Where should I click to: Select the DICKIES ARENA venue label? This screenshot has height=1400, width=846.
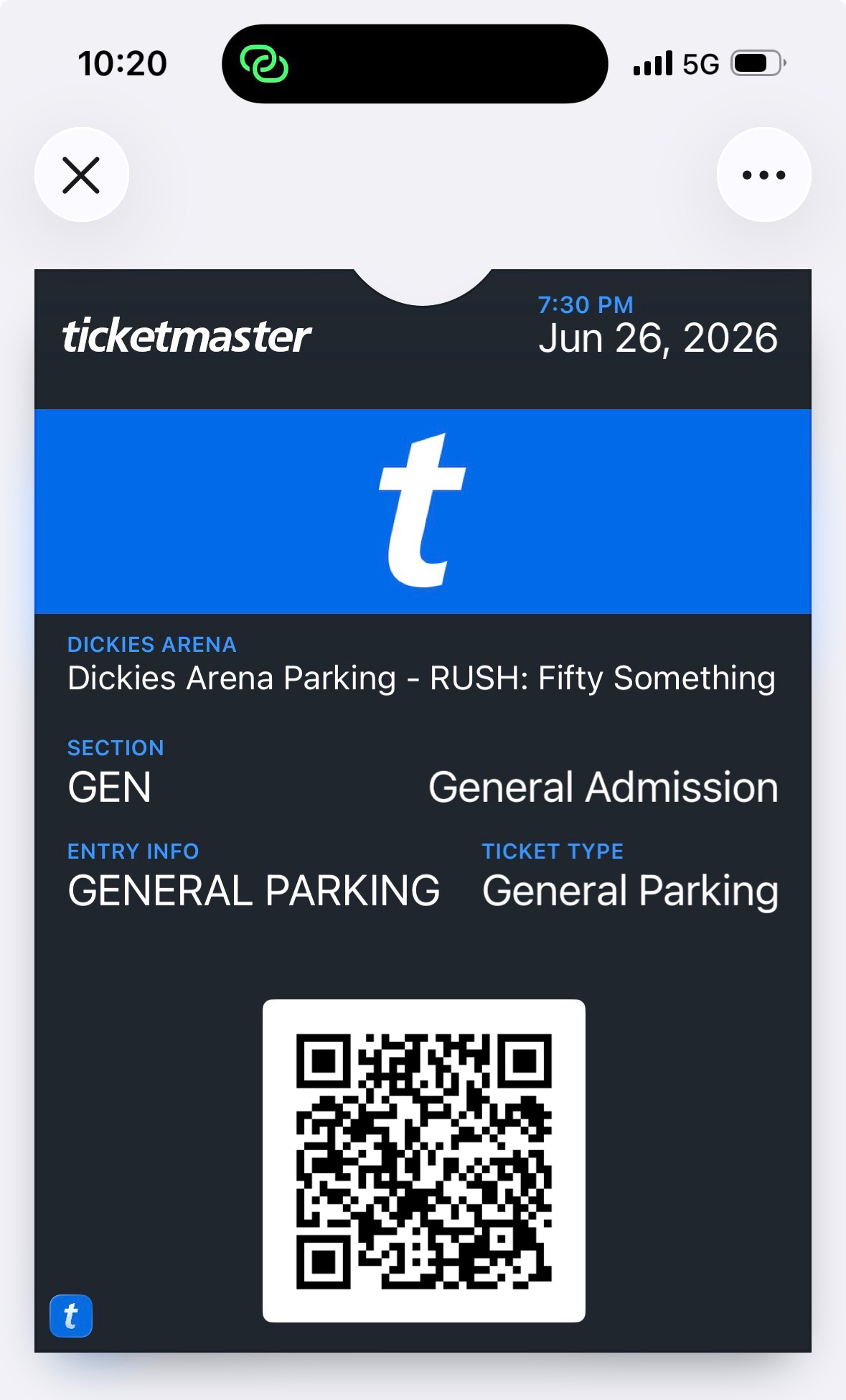[x=151, y=644]
